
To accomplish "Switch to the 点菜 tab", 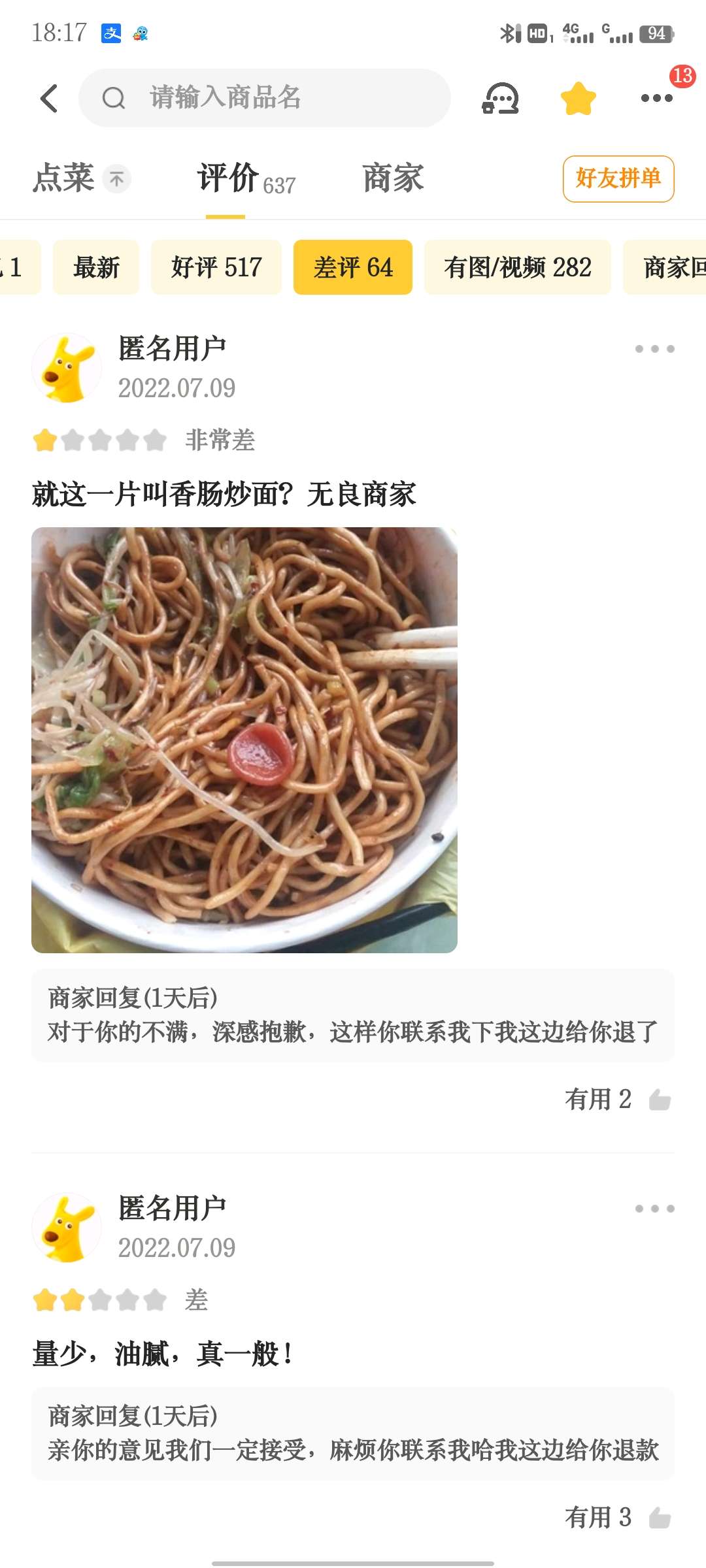I will click(63, 178).
